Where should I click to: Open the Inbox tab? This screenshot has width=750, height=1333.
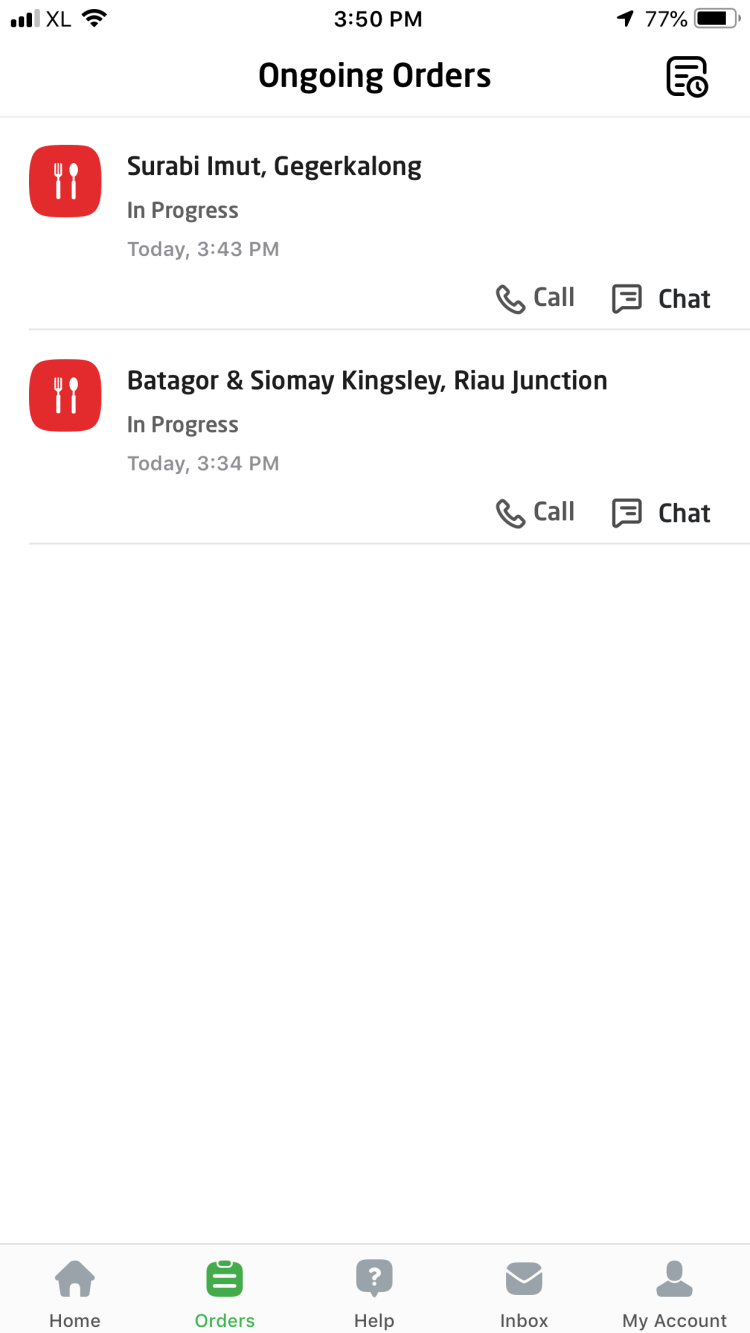coord(524,1293)
